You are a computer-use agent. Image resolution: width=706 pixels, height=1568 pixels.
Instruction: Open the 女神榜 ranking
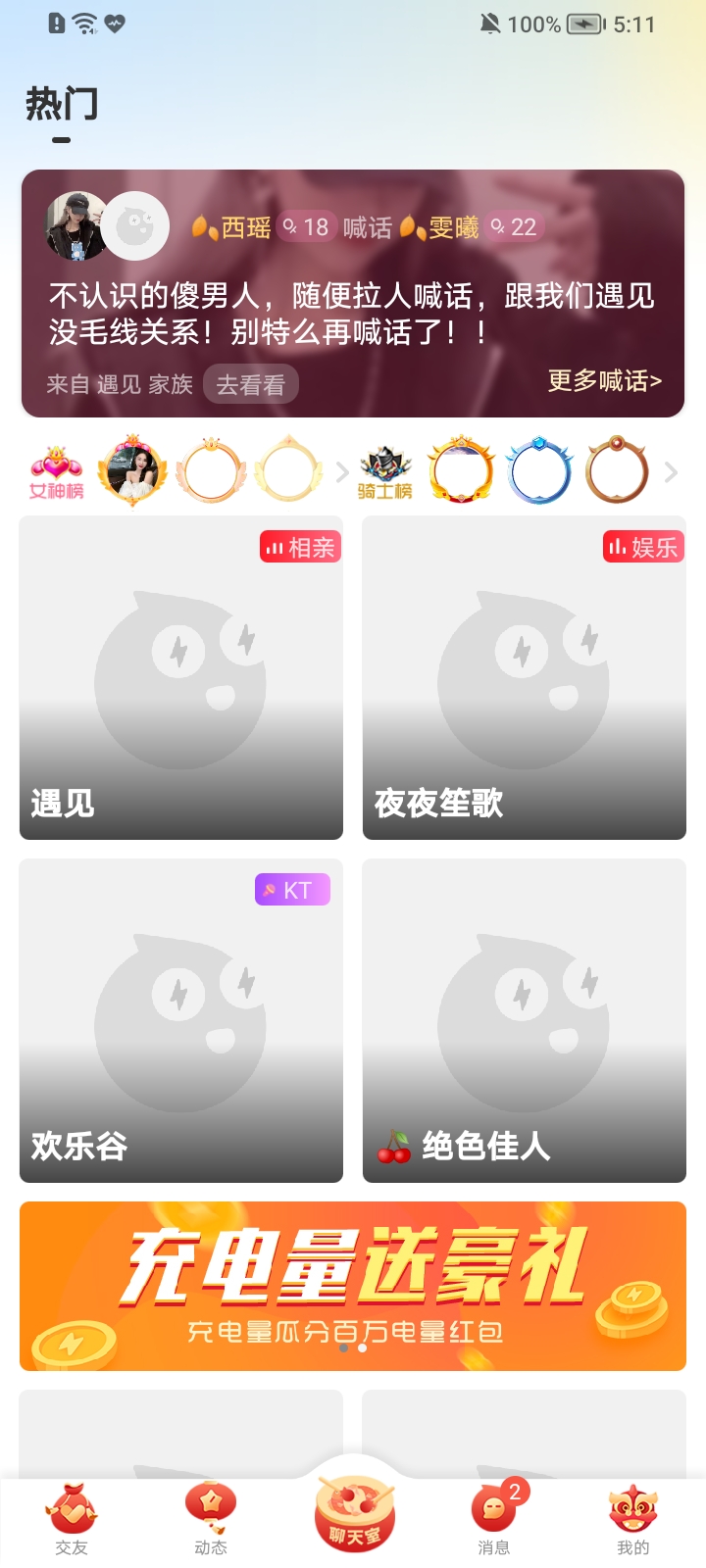point(57,473)
